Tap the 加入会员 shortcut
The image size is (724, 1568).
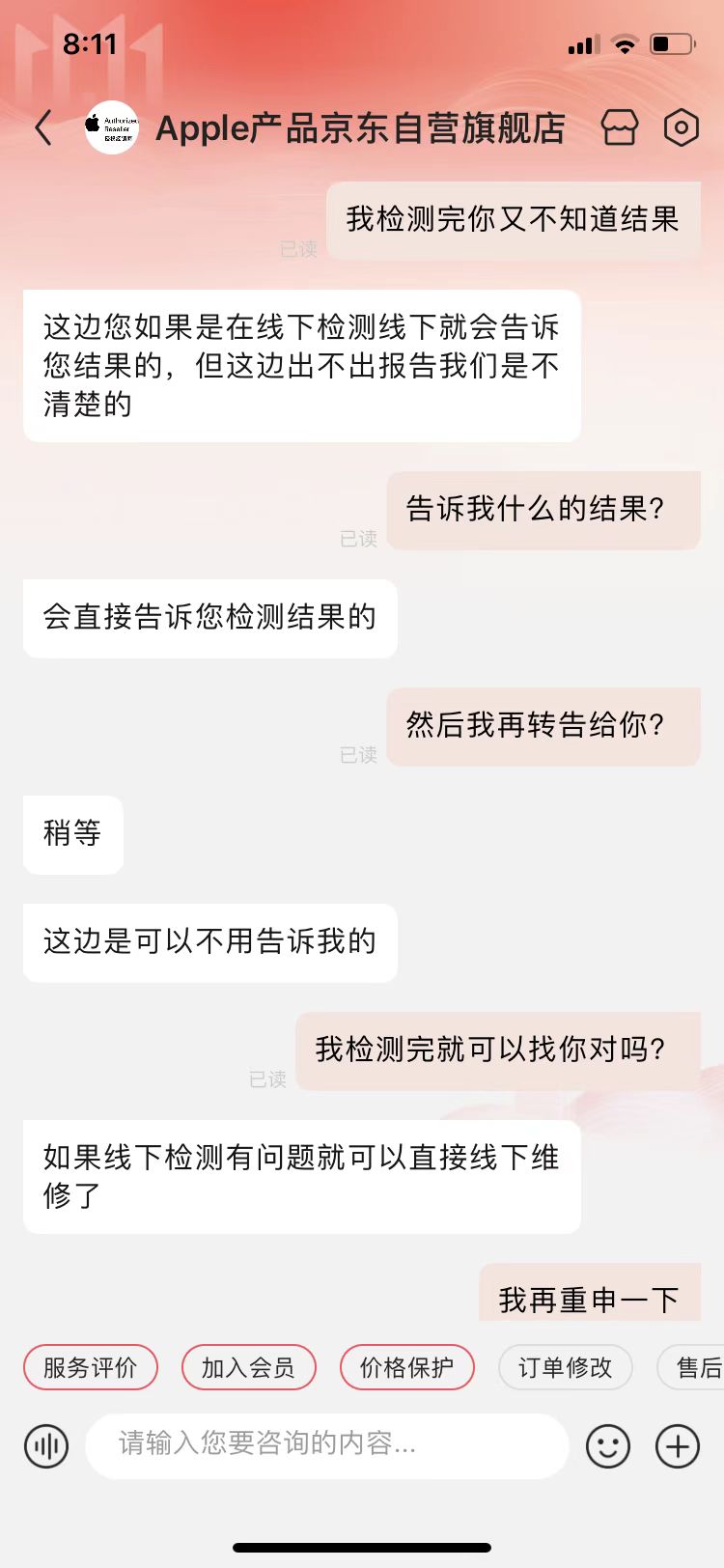point(248,1367)
